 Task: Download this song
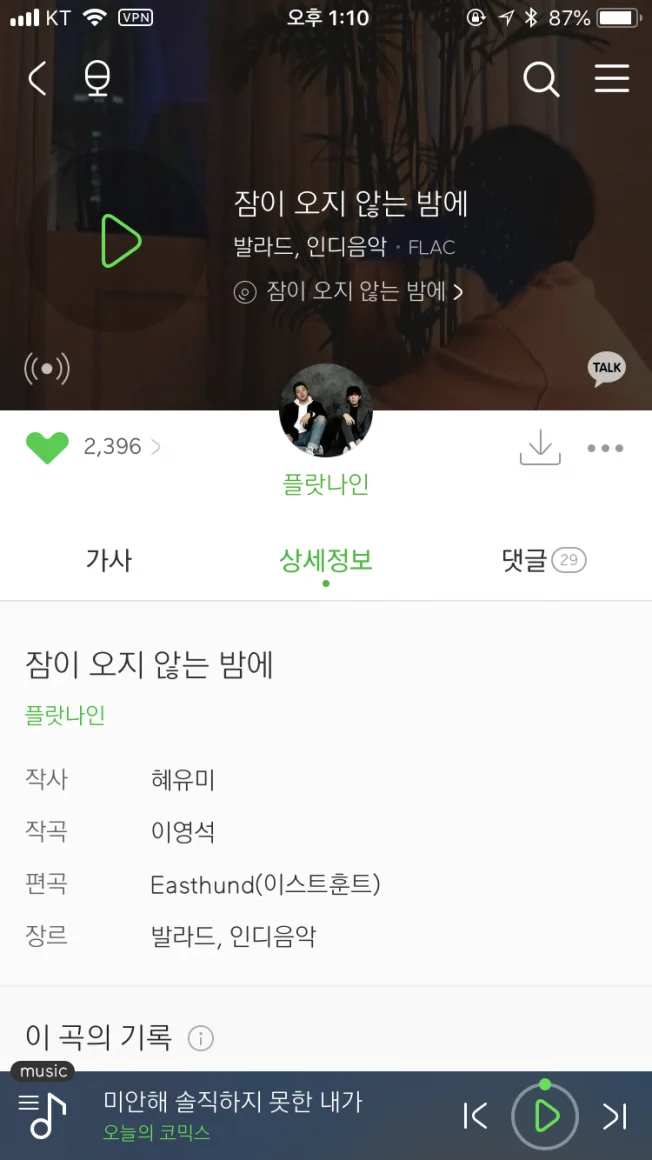tap(540, 447)
